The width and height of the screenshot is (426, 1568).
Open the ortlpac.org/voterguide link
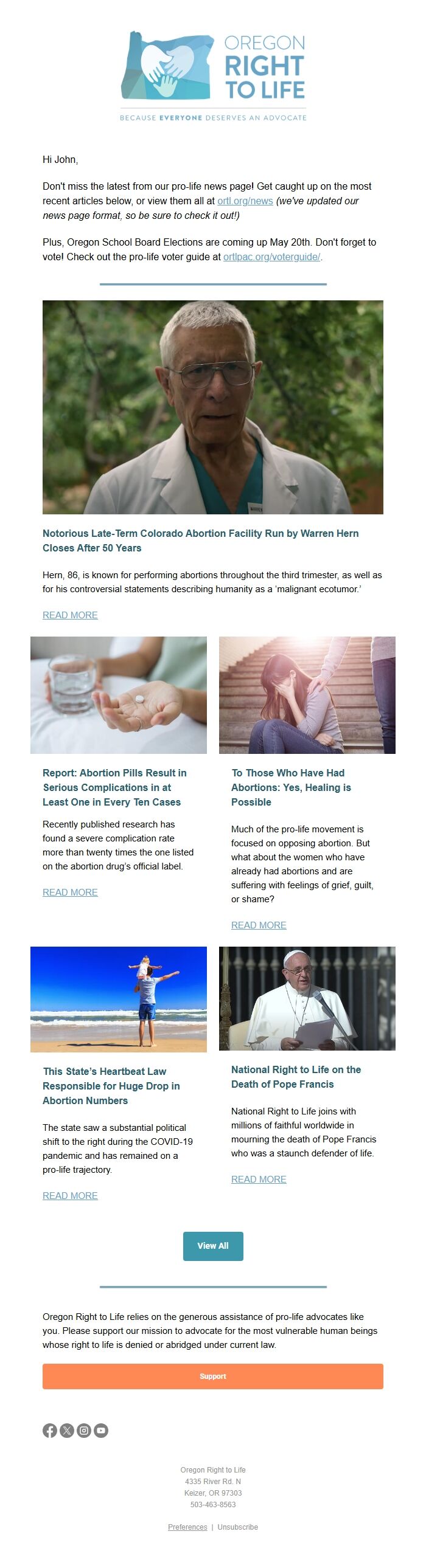click(x=272, y=257)
